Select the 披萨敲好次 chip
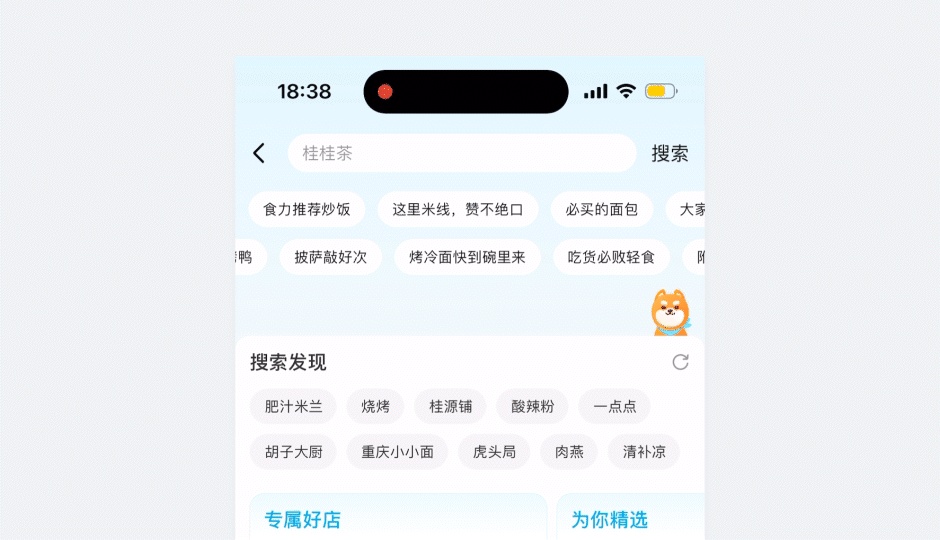Viewport: 940px width, 540px height. [x=331, y=257]
